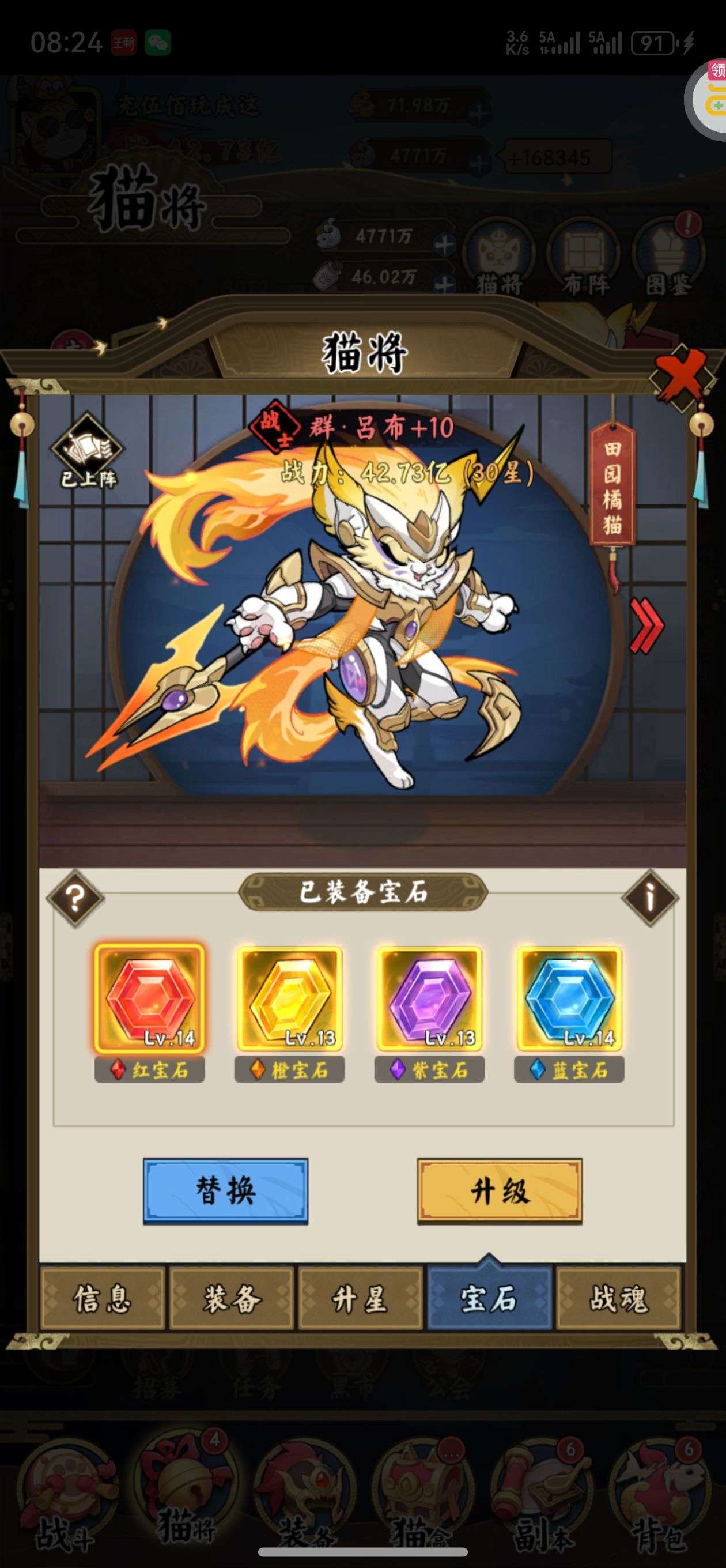Switch to the 信息 tab
This screenshot has width=726, height=1568.
click(102, 1298)
